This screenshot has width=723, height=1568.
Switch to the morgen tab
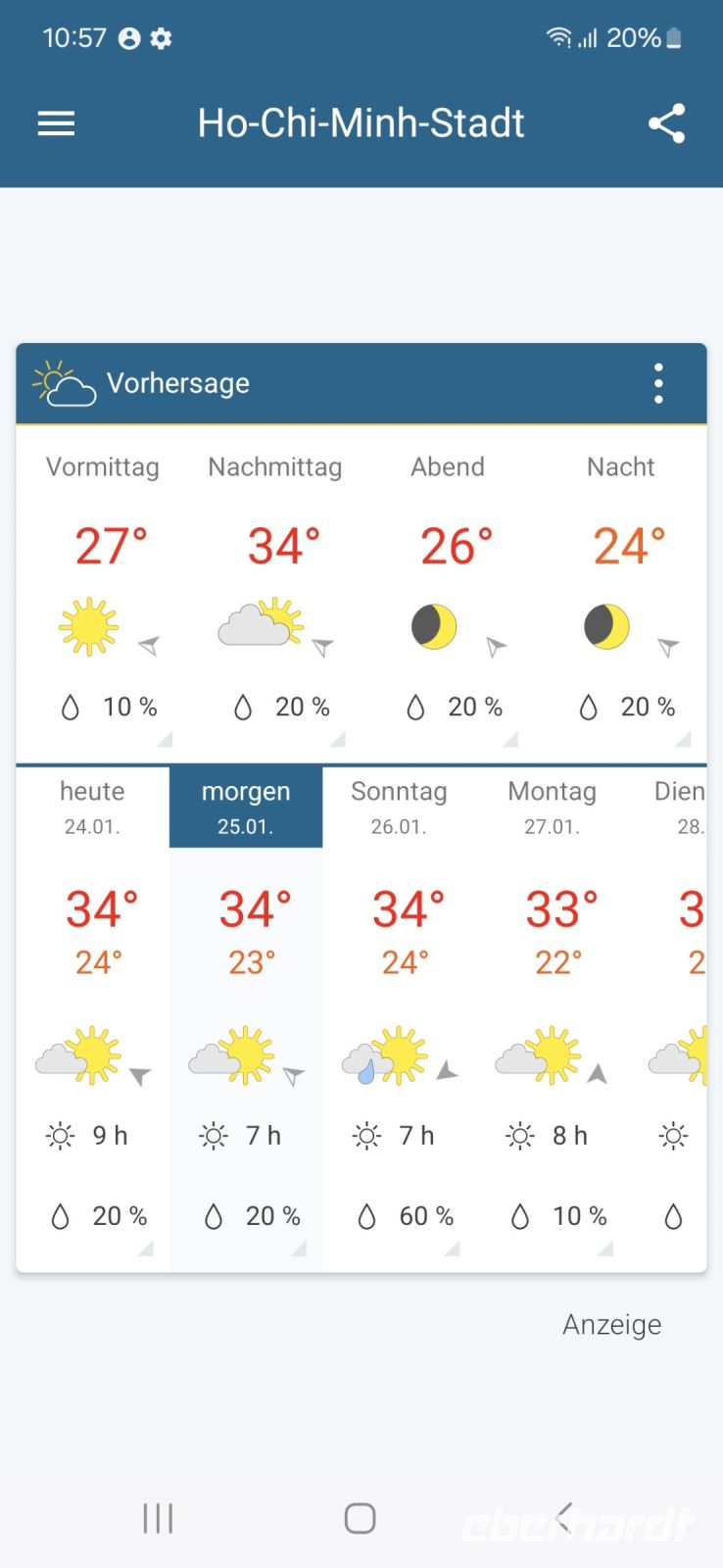click(245, 806)
